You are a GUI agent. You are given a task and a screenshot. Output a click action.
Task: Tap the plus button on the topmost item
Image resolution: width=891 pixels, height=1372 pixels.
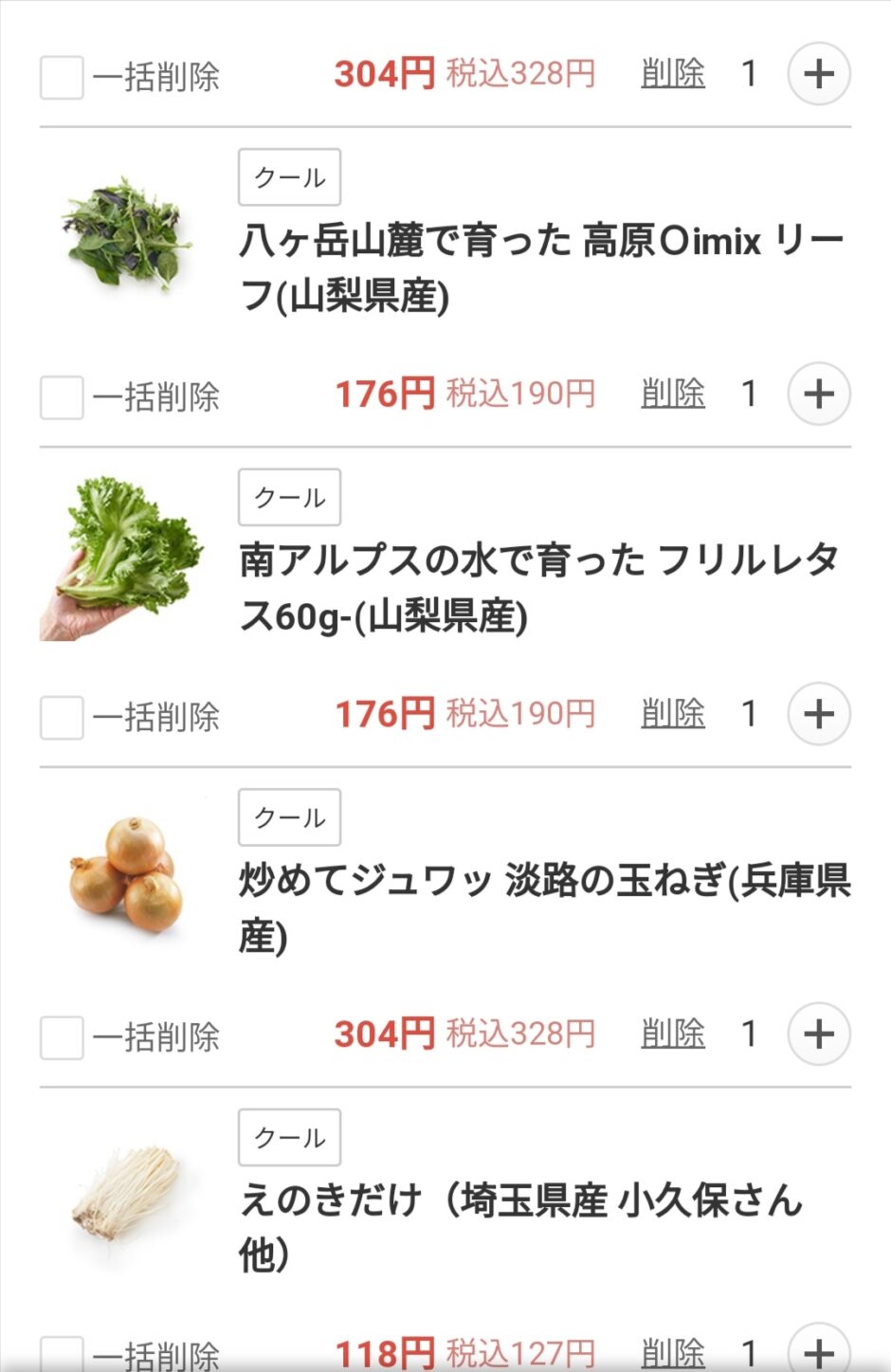[818, 73]
